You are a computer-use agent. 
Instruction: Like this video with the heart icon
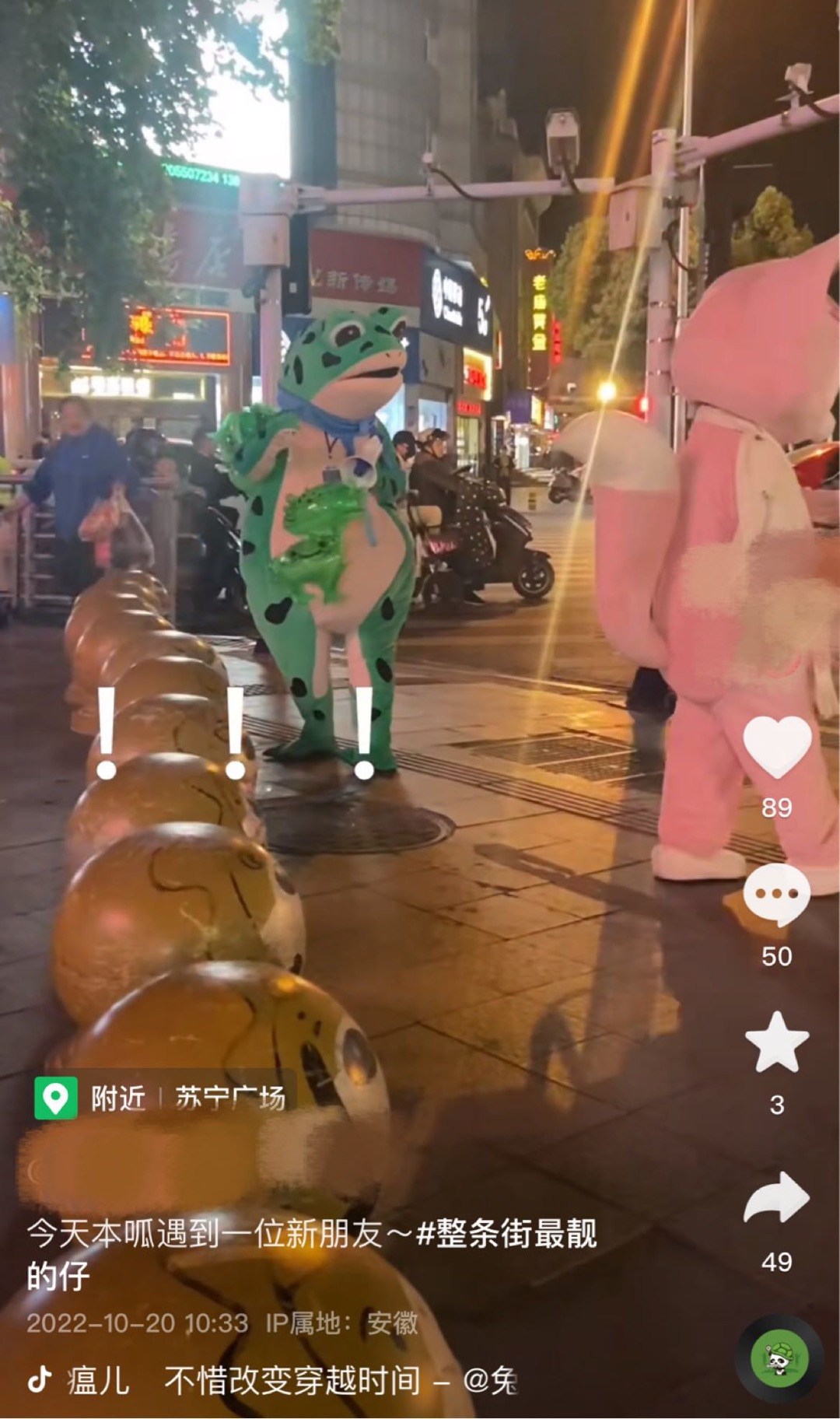coord(777,747)
